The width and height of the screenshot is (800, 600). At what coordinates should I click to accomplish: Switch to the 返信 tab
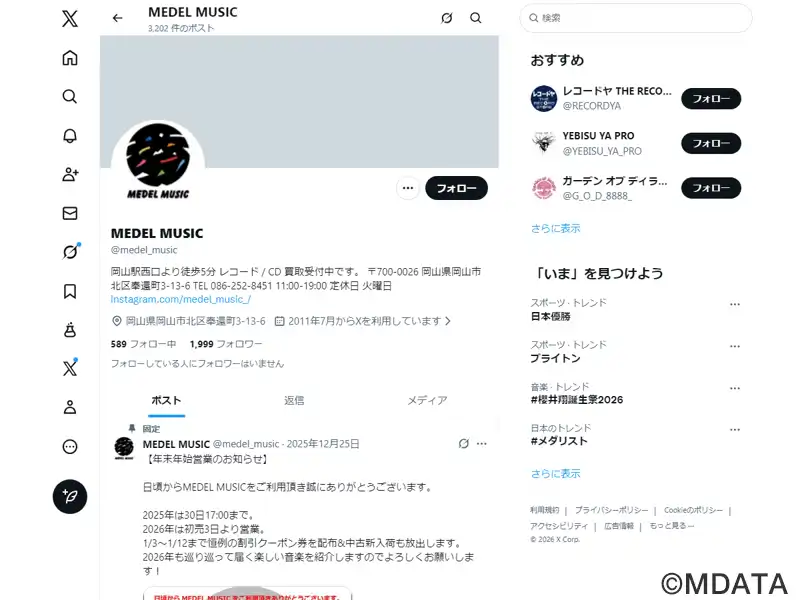293,400
